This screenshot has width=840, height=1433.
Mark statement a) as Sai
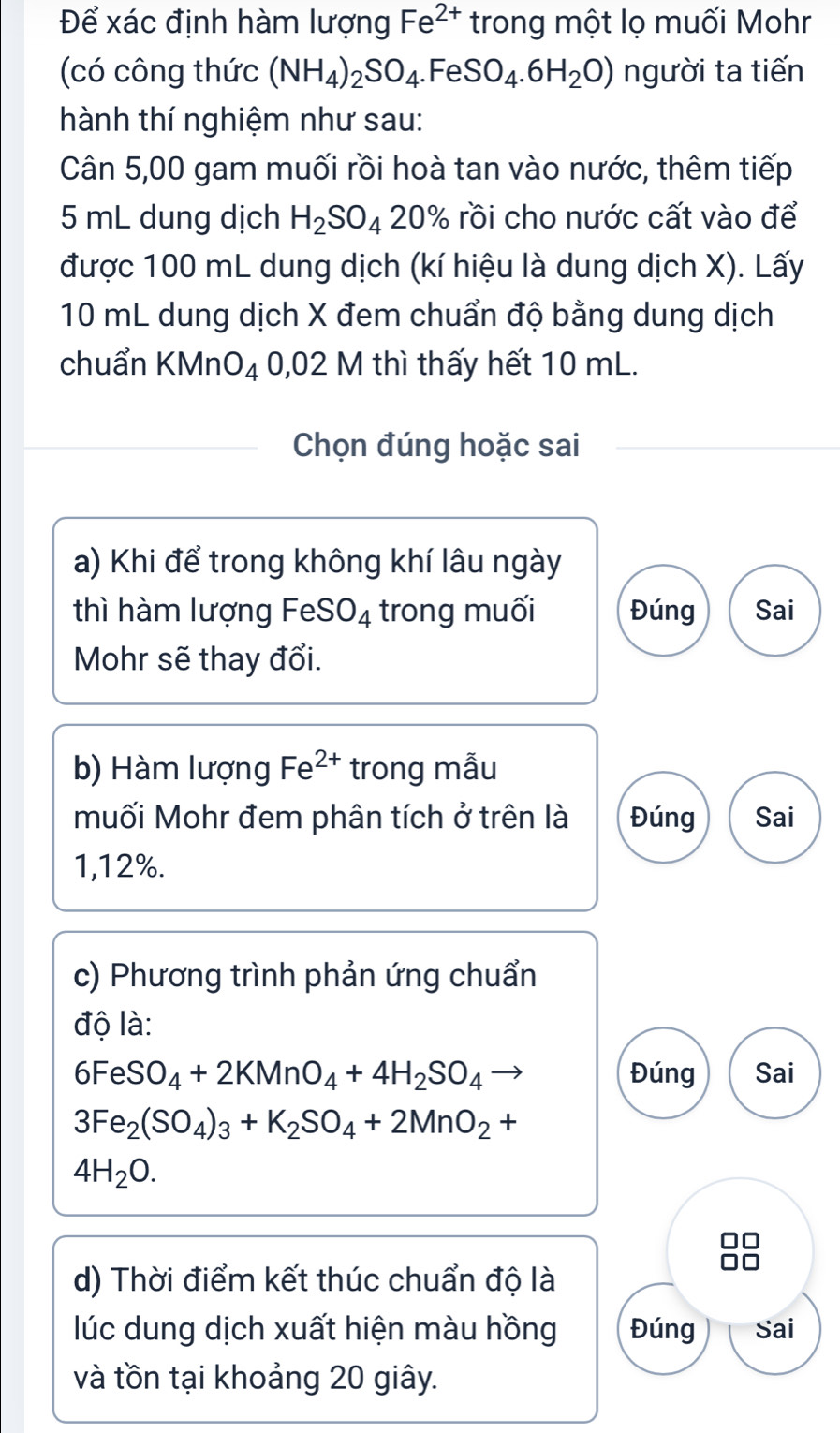[774, 611]
